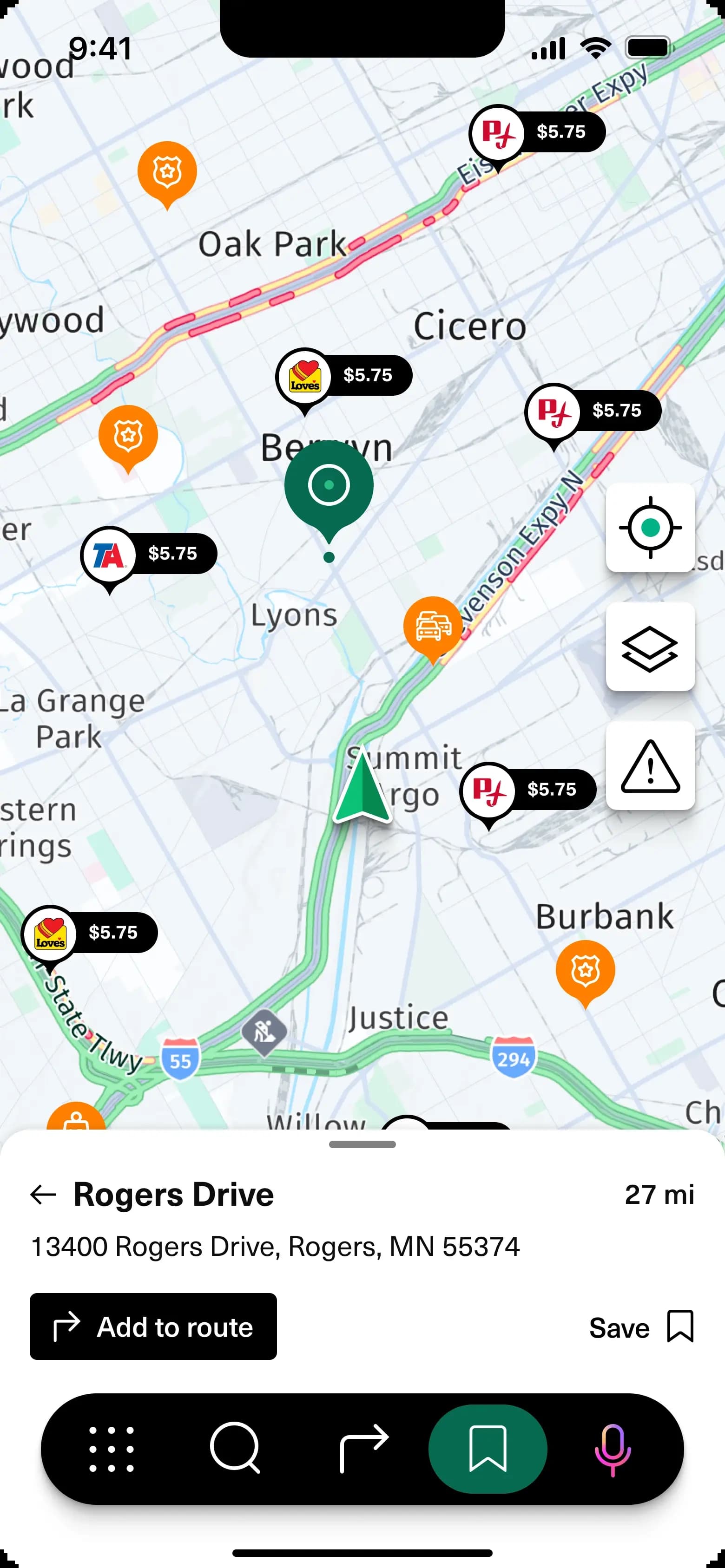The width and height of the screenshot is (725, 1568).
Task: Tap the traffic jam marker
Action: 433,626
